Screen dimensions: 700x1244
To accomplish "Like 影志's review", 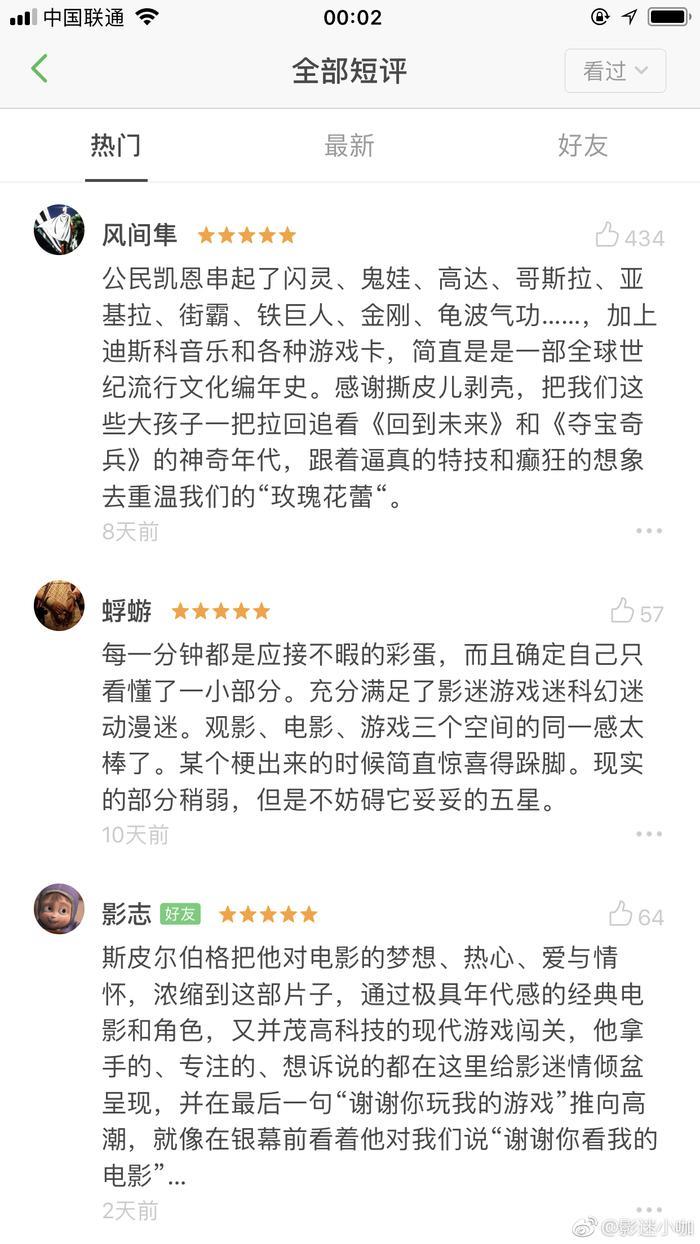I will pyautogui.click(x=621, y=914).
